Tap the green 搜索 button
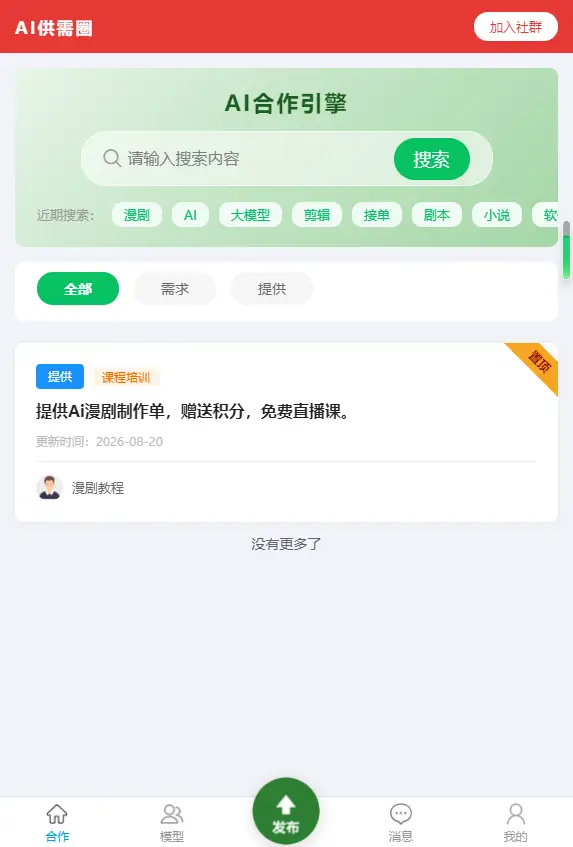The width and height of the screenshot is (573, 847). [x=432, y=159]
